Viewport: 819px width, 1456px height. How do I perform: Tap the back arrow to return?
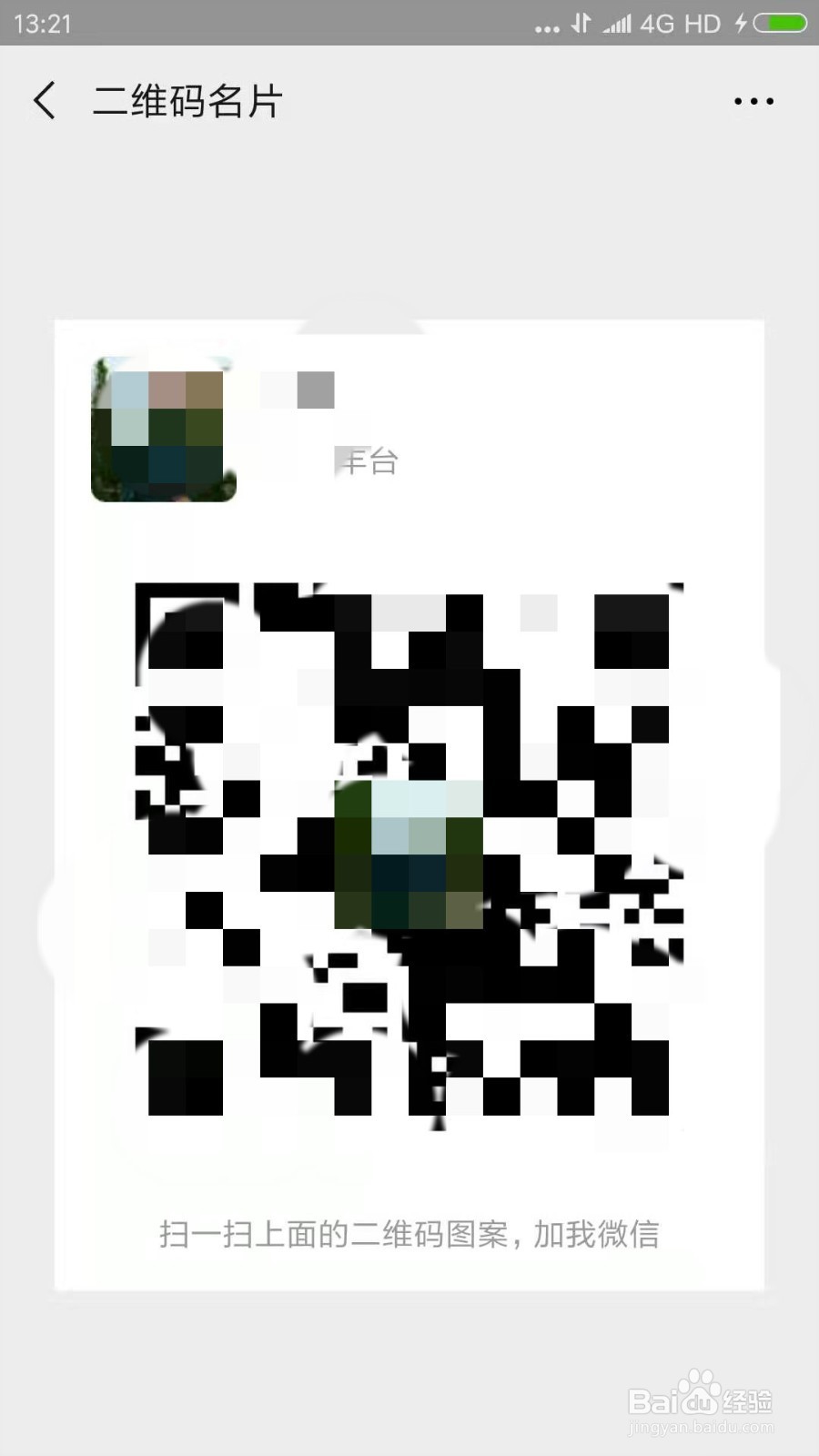pyautogui.click(x=44, y=100)
